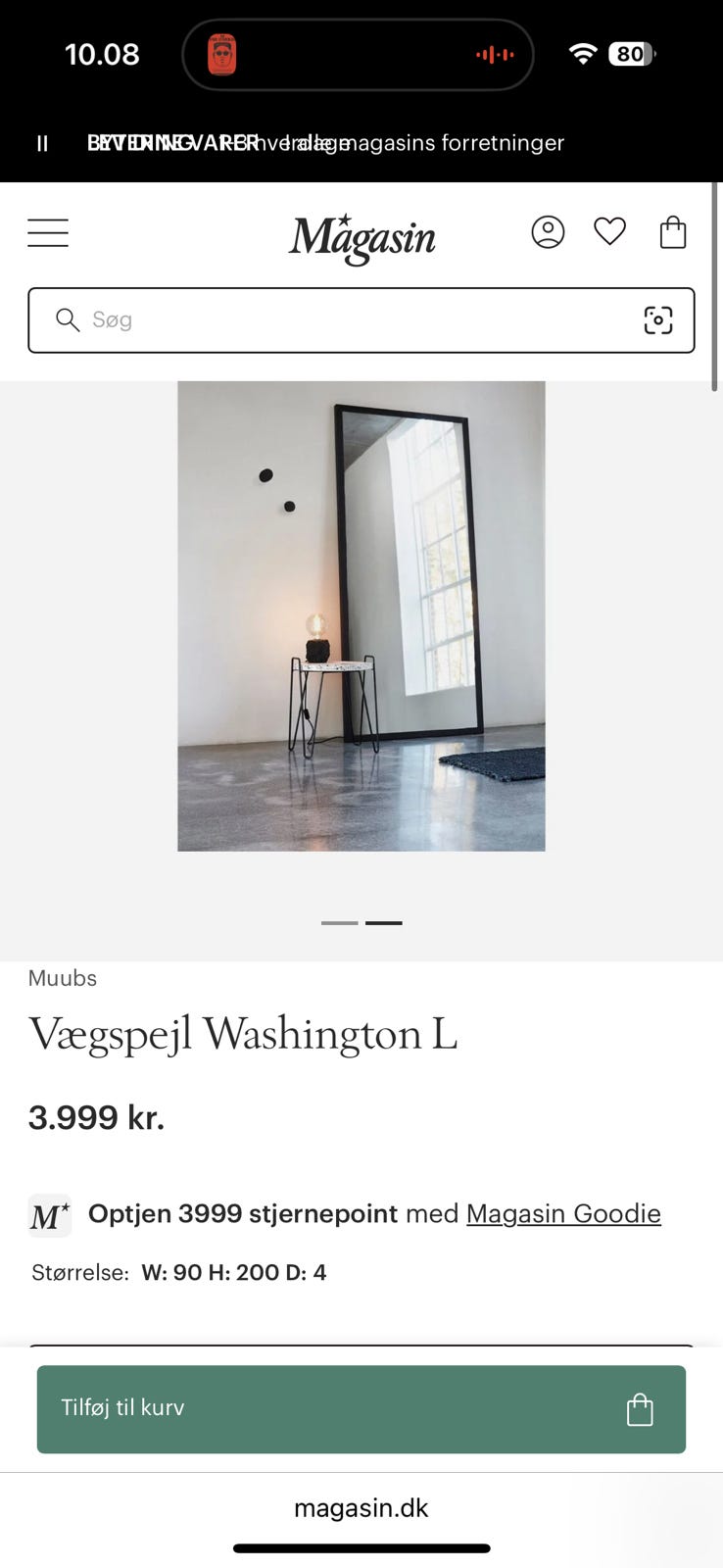Expand the Magasin Goodie details link
Screen dimensions: 723x1568
tap(563, 1213)
